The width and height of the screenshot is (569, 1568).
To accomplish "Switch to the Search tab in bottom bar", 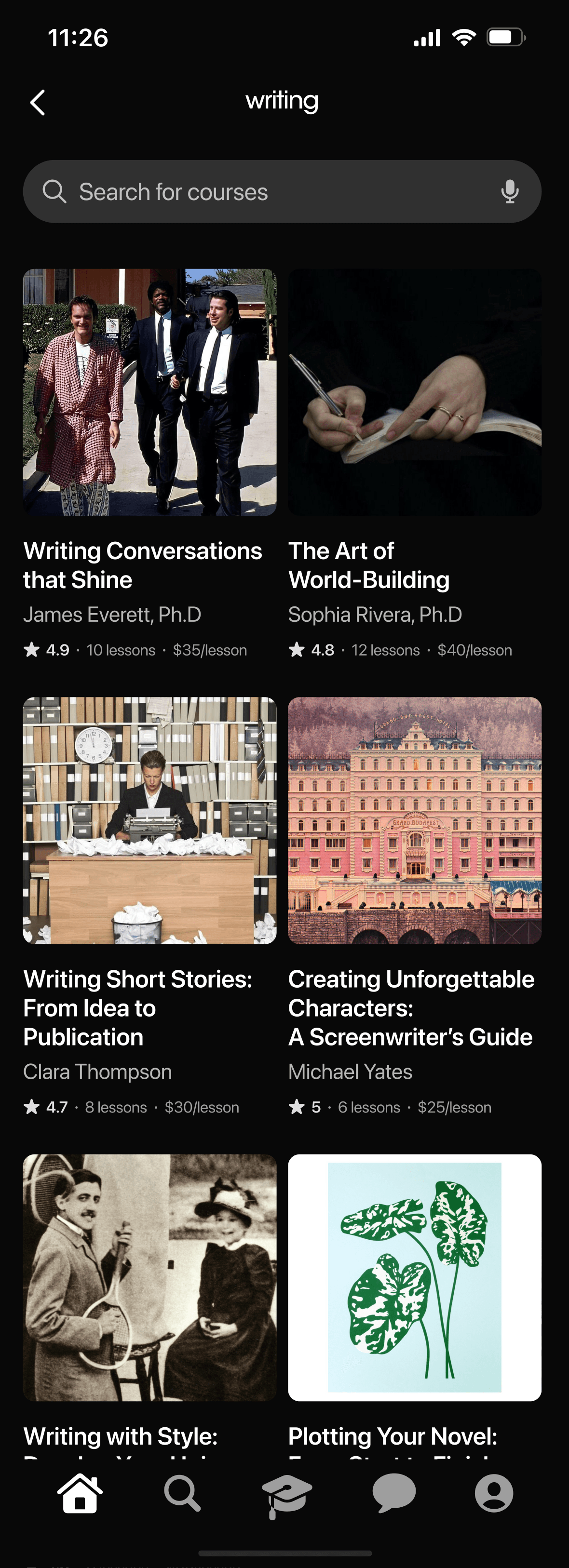I will (182, 1493).
